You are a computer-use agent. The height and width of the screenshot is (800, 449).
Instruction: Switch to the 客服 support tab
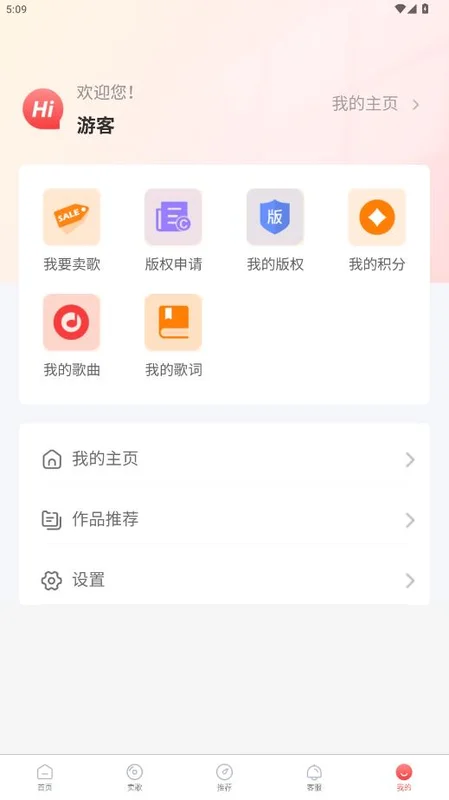point(314,778)
